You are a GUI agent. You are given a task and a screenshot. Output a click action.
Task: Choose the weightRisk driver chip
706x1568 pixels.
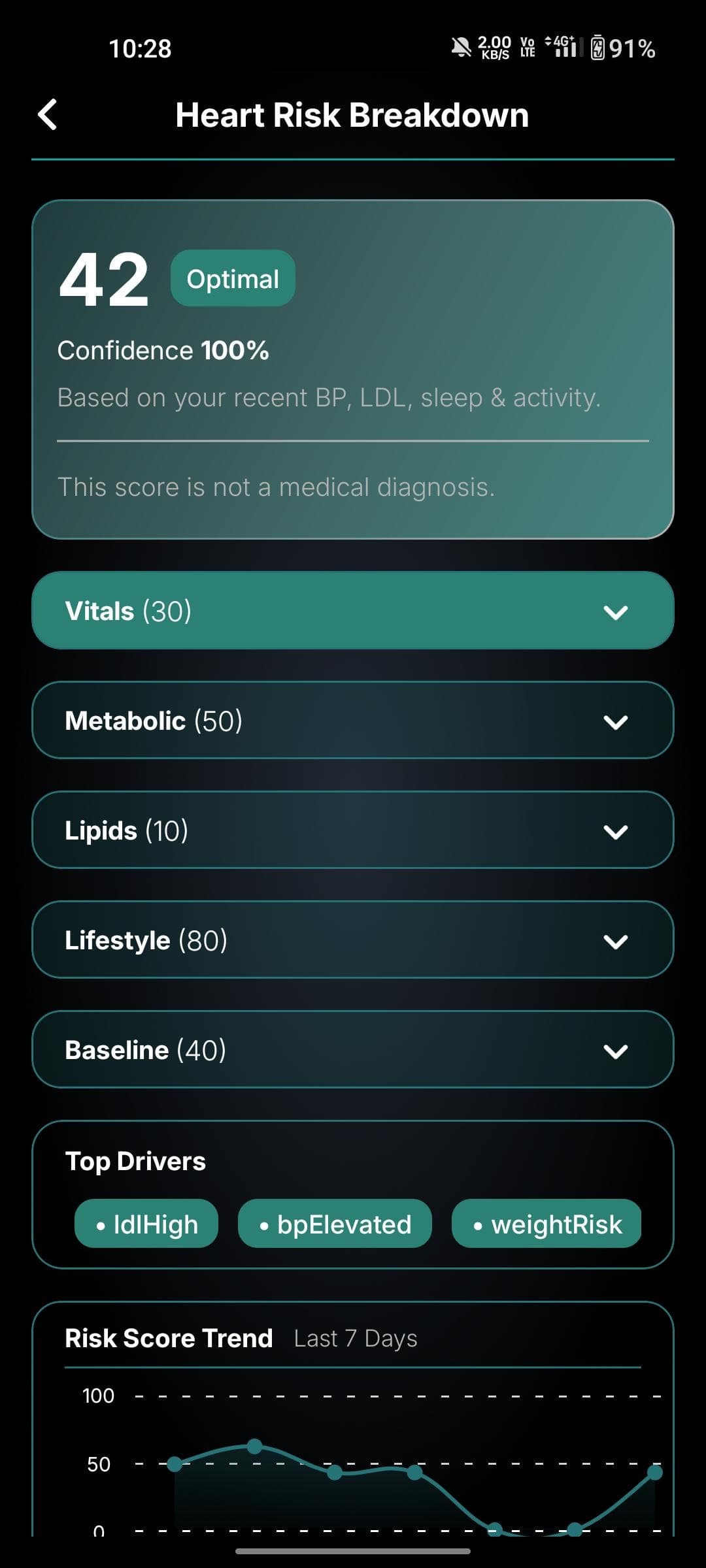(546, 1224)
